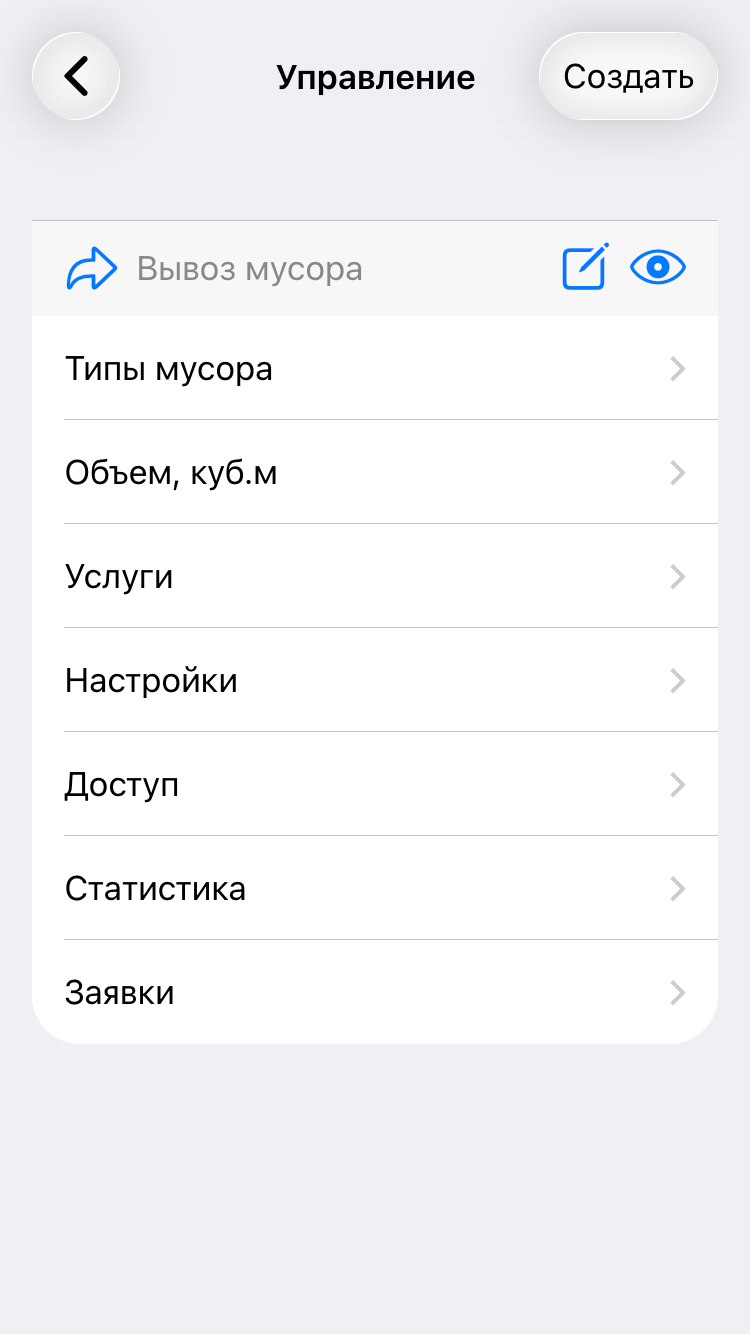Screen dimensions: 750x1334
Task: Select the Услуги row
Action: click(375, 577)
